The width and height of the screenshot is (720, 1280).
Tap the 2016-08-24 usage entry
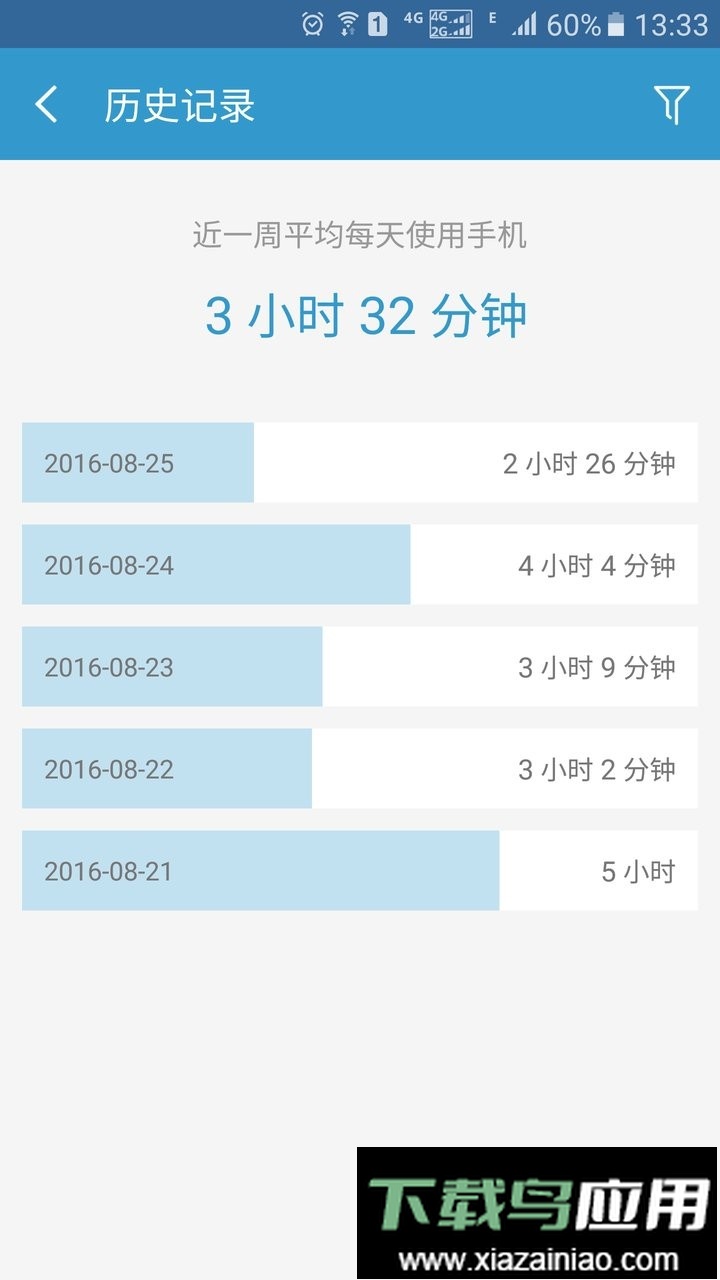coord(358,564)
